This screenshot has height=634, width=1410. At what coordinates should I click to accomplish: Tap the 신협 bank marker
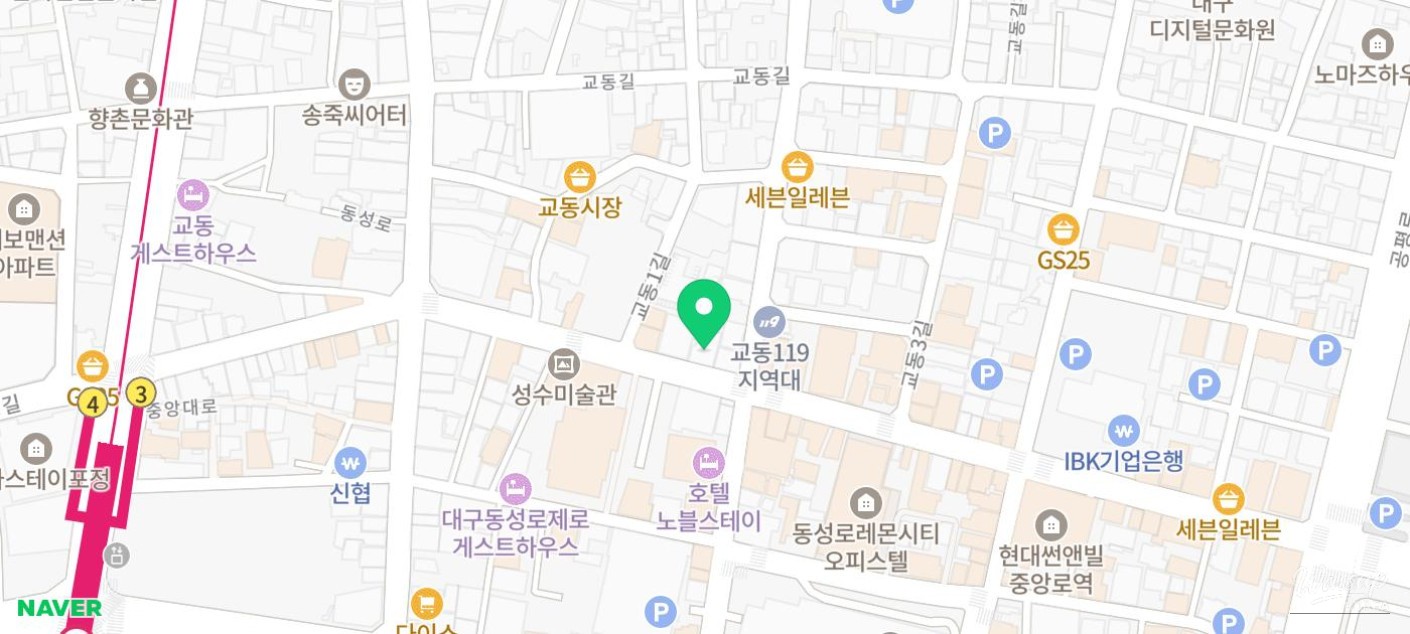(350, 463)
